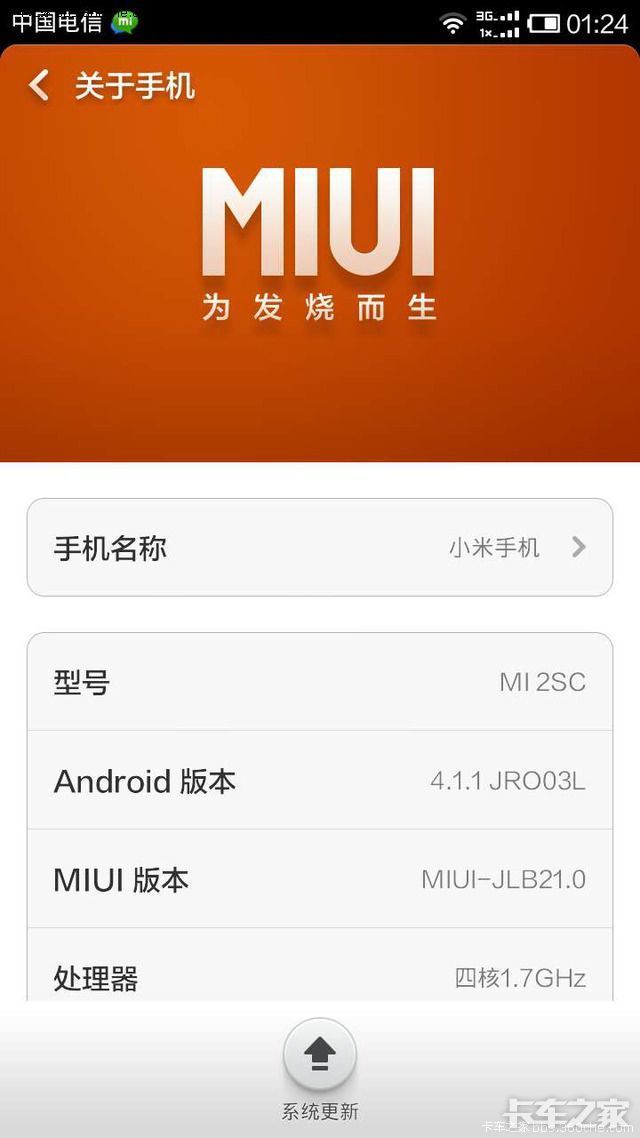Image resolution: width=640 pixels, height=1138 pixels.
Task: Tap the MIUI 版本 row
Action: click(x=320, y=879)
